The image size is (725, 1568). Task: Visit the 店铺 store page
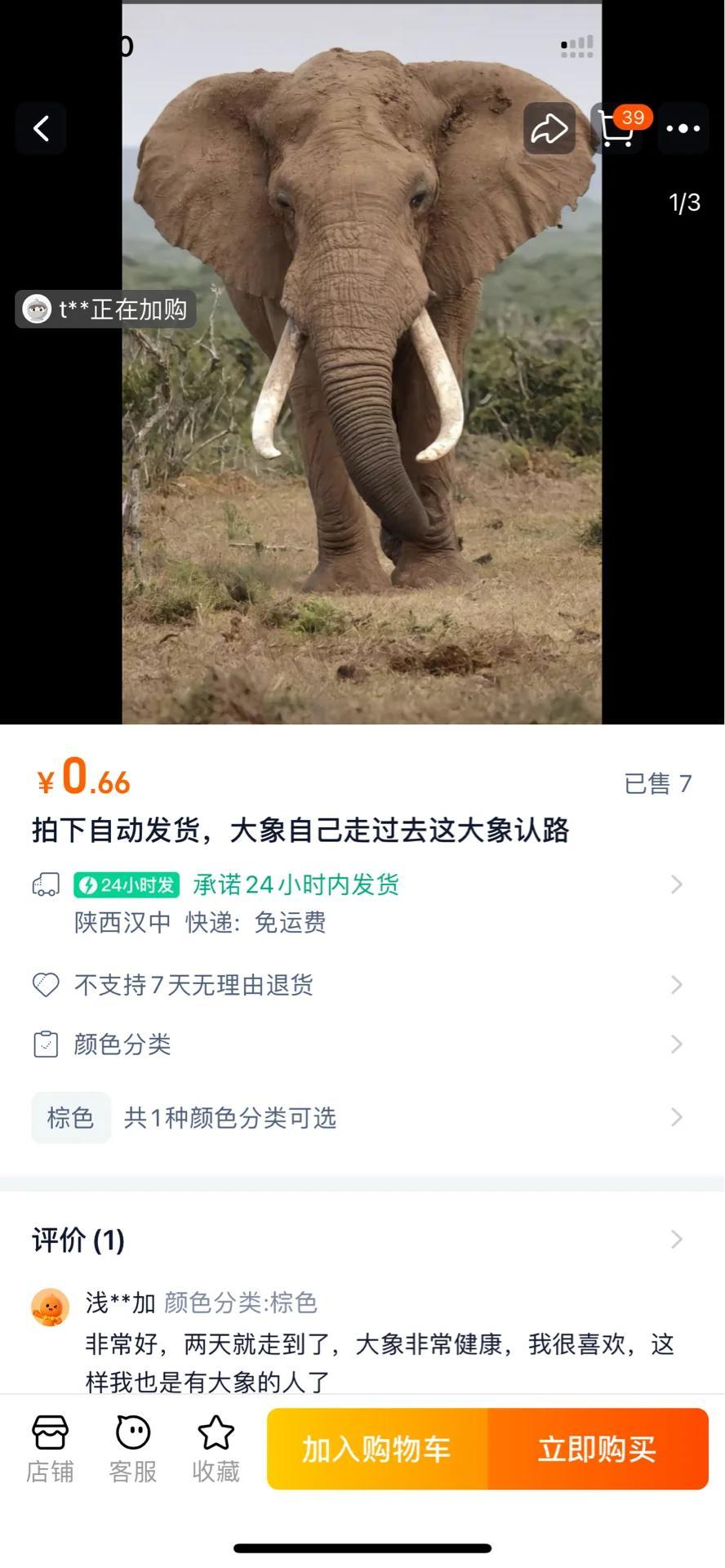point(50,1449)
